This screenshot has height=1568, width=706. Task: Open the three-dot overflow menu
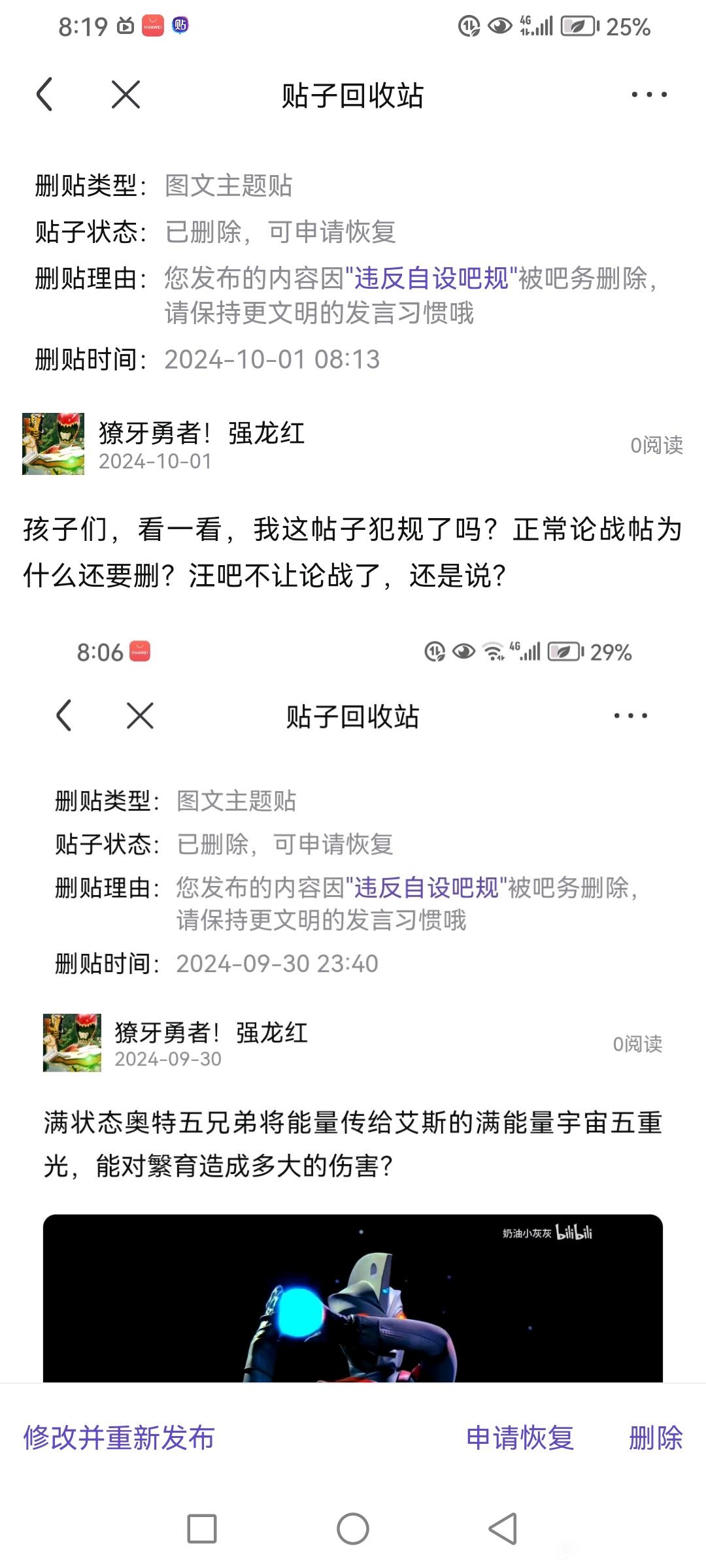coord(648,95)
